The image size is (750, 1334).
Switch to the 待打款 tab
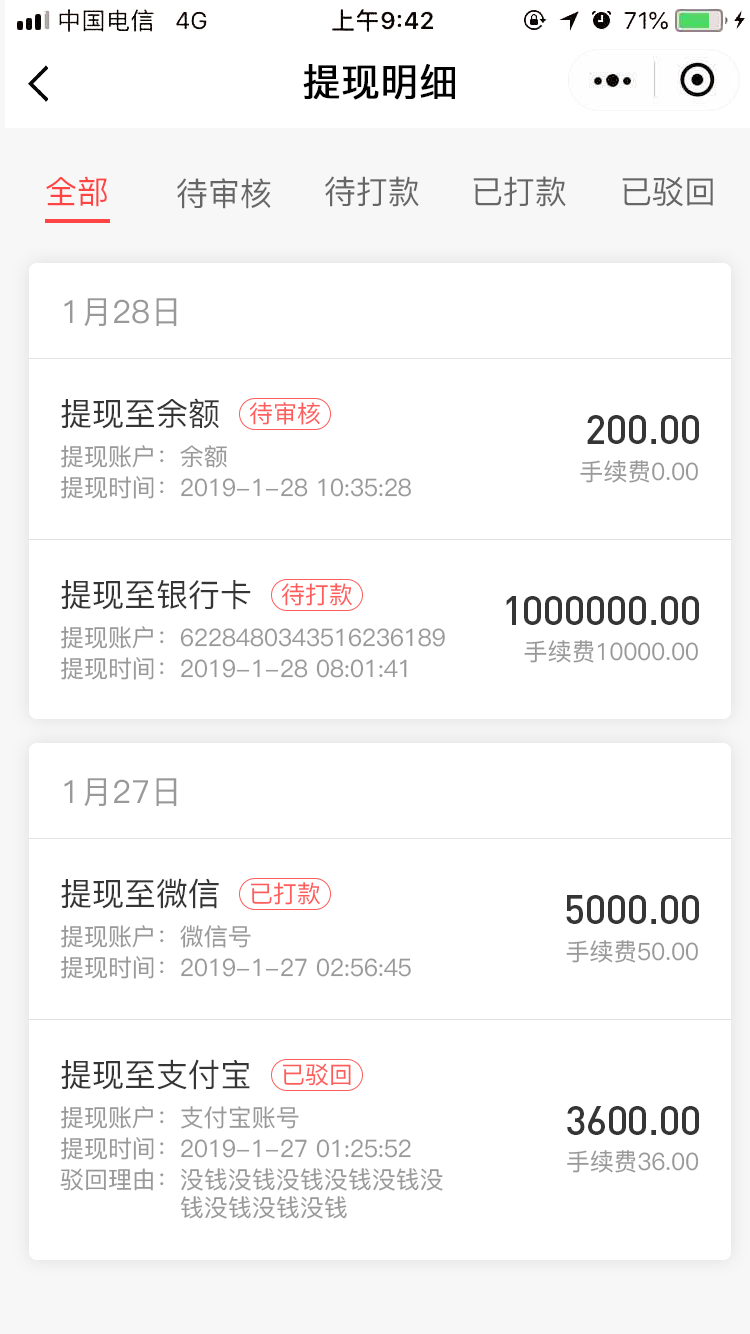372,192
